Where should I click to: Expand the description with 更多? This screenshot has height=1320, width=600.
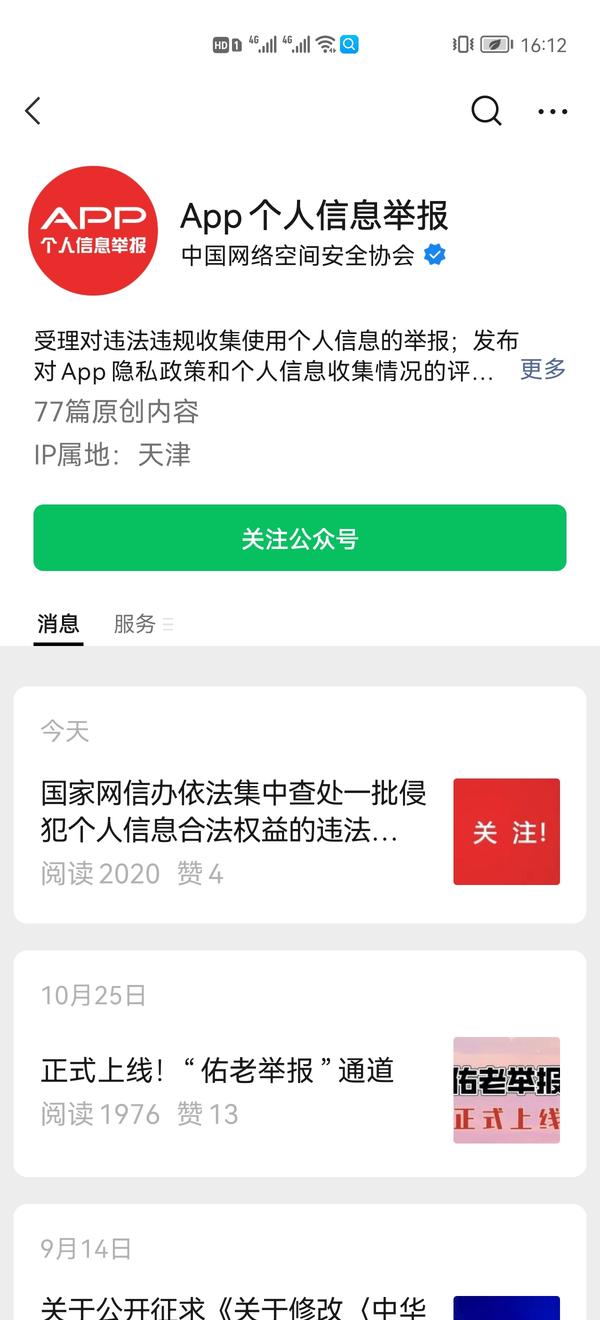[x=543, y=369]
